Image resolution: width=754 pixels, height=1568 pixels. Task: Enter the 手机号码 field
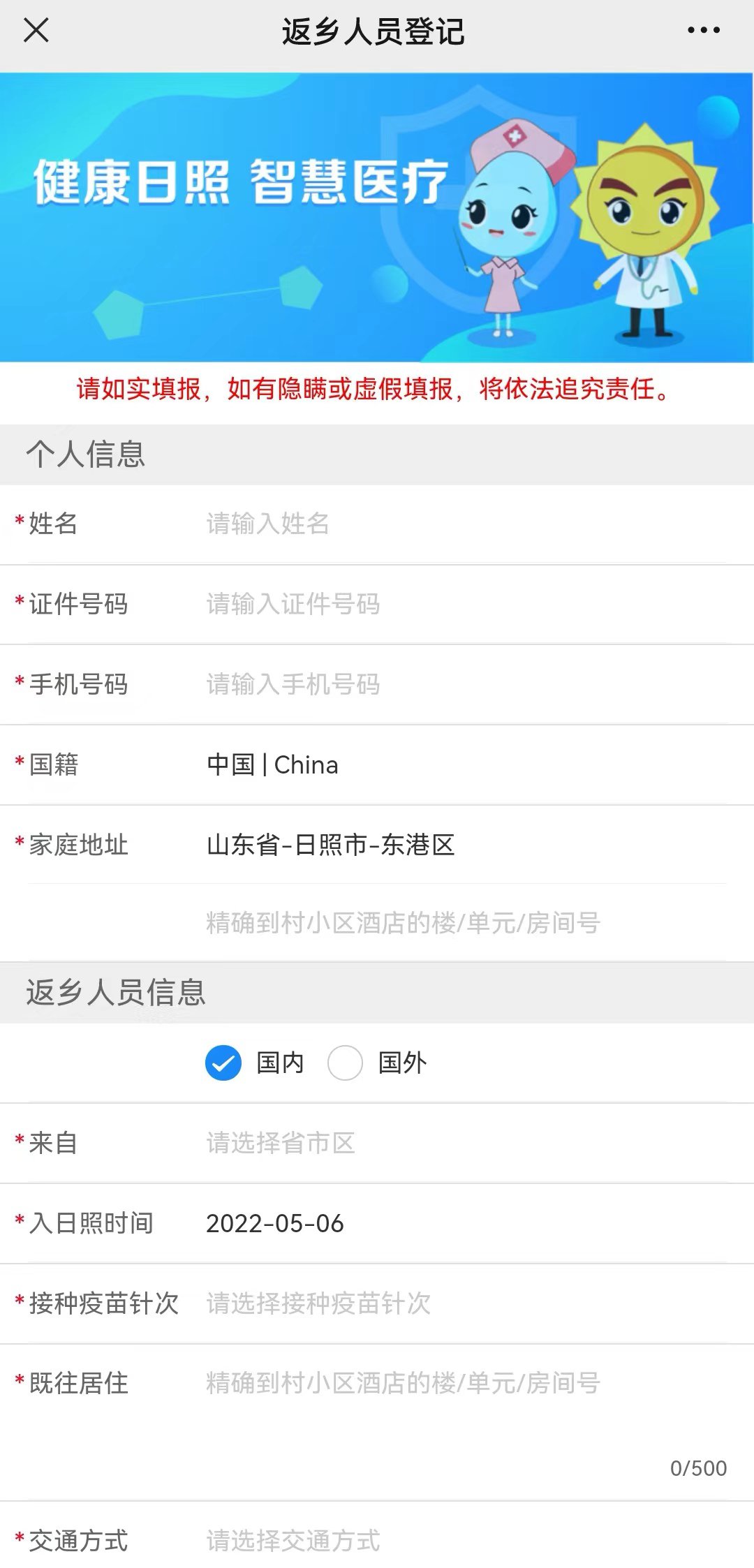click(461, 684)
